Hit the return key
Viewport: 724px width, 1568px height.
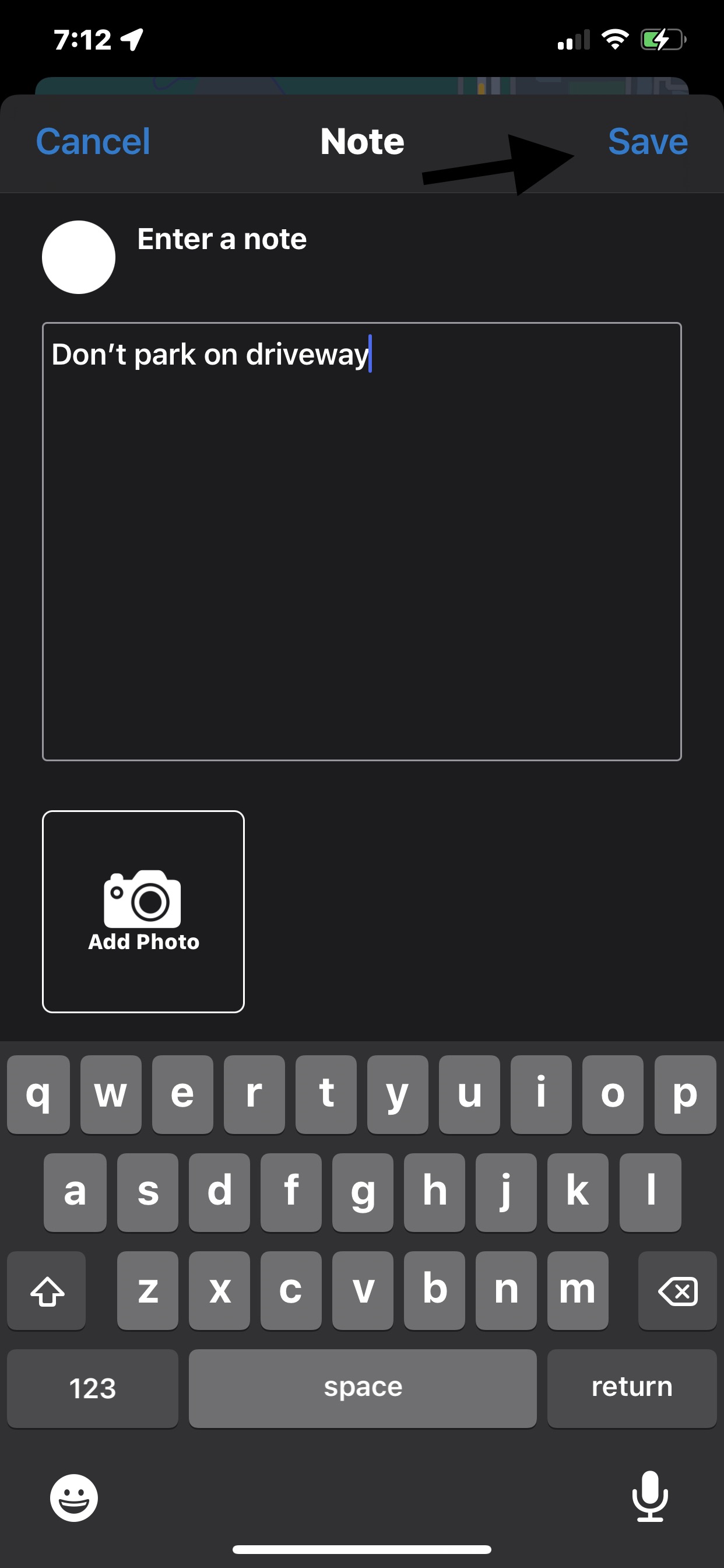coord(631,1387)
